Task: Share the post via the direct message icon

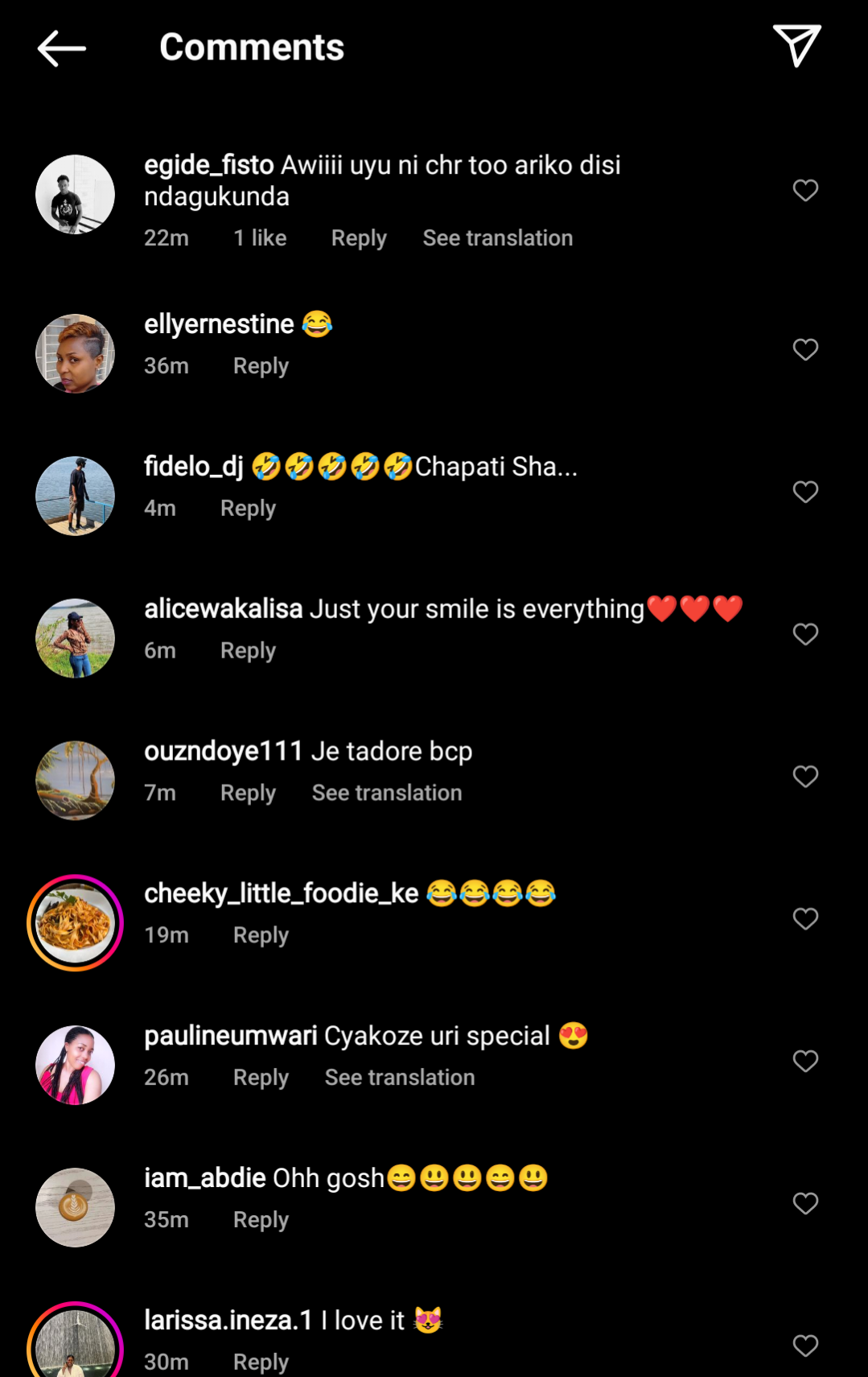Action: tap(796, 46)
